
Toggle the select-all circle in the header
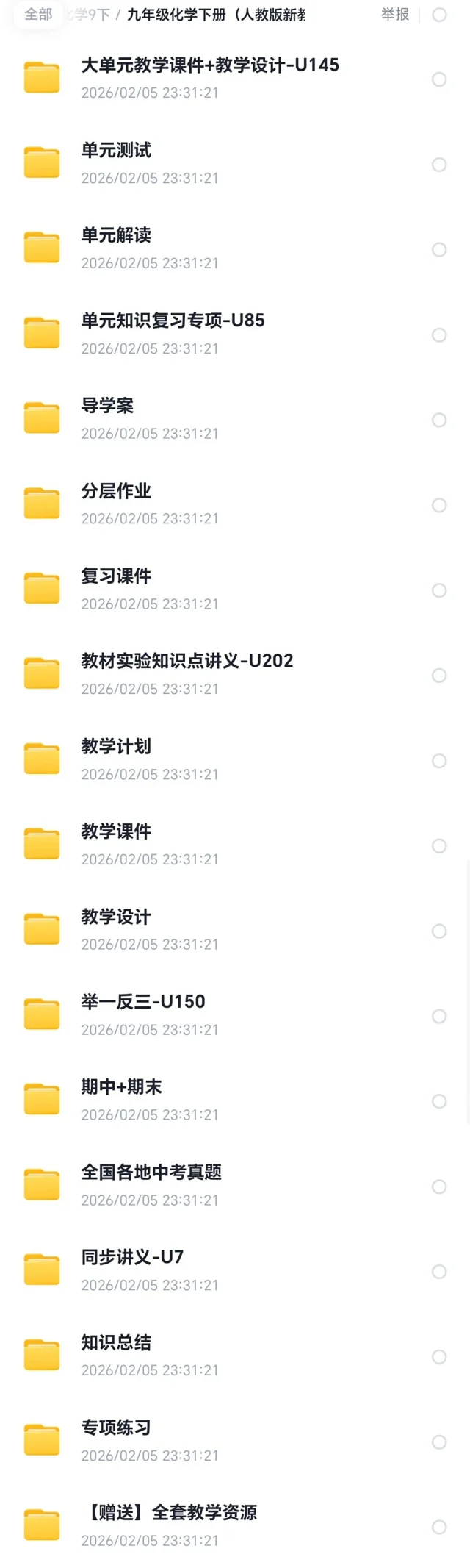point(439,15)
